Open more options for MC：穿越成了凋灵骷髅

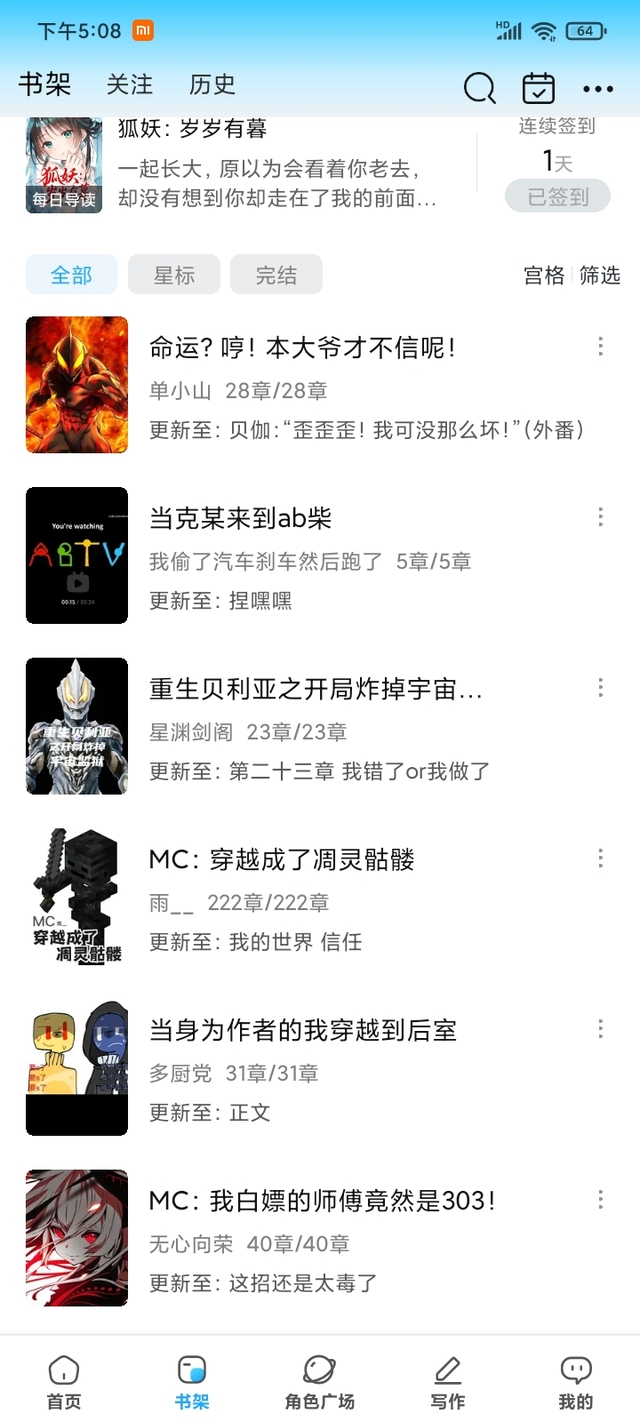[x=600, y=858]
